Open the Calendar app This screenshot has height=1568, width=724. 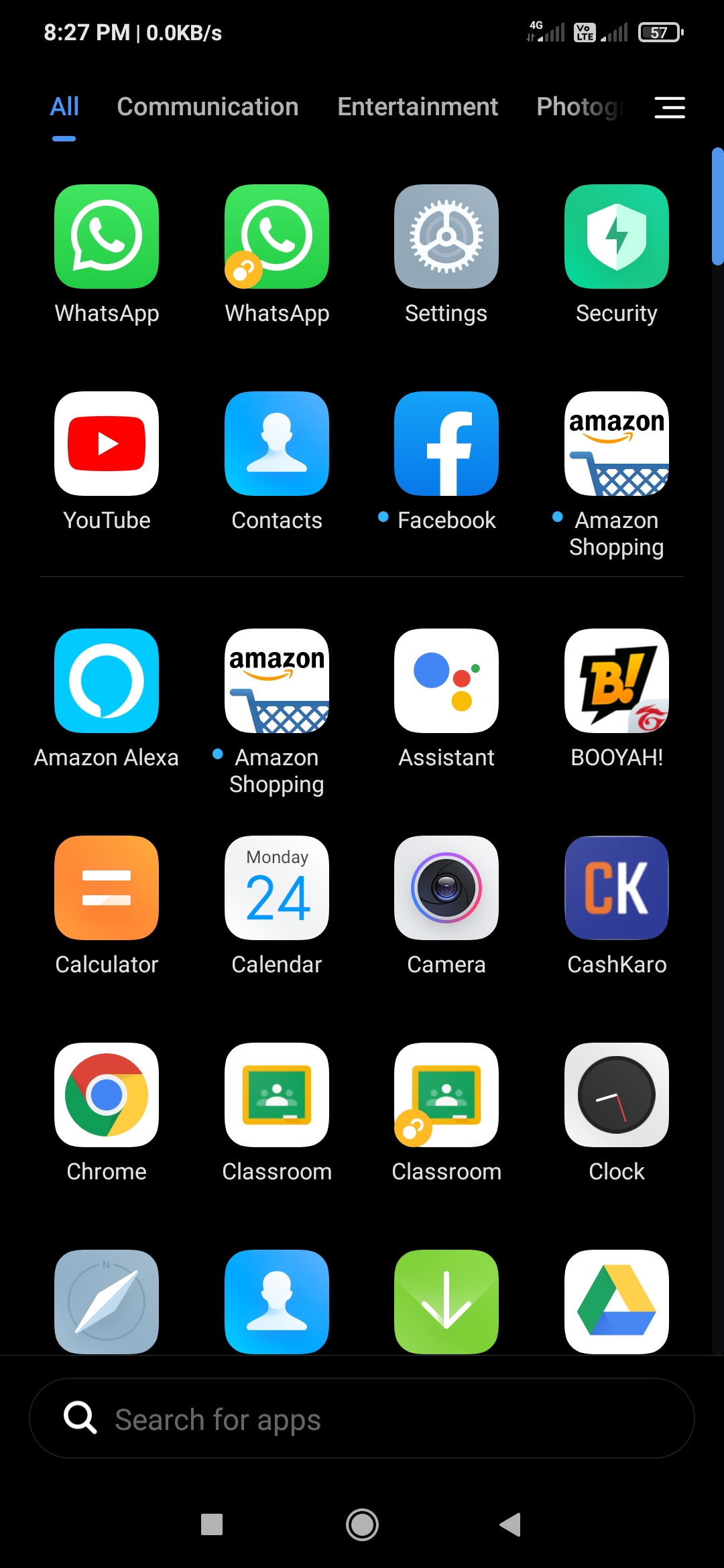277,888
